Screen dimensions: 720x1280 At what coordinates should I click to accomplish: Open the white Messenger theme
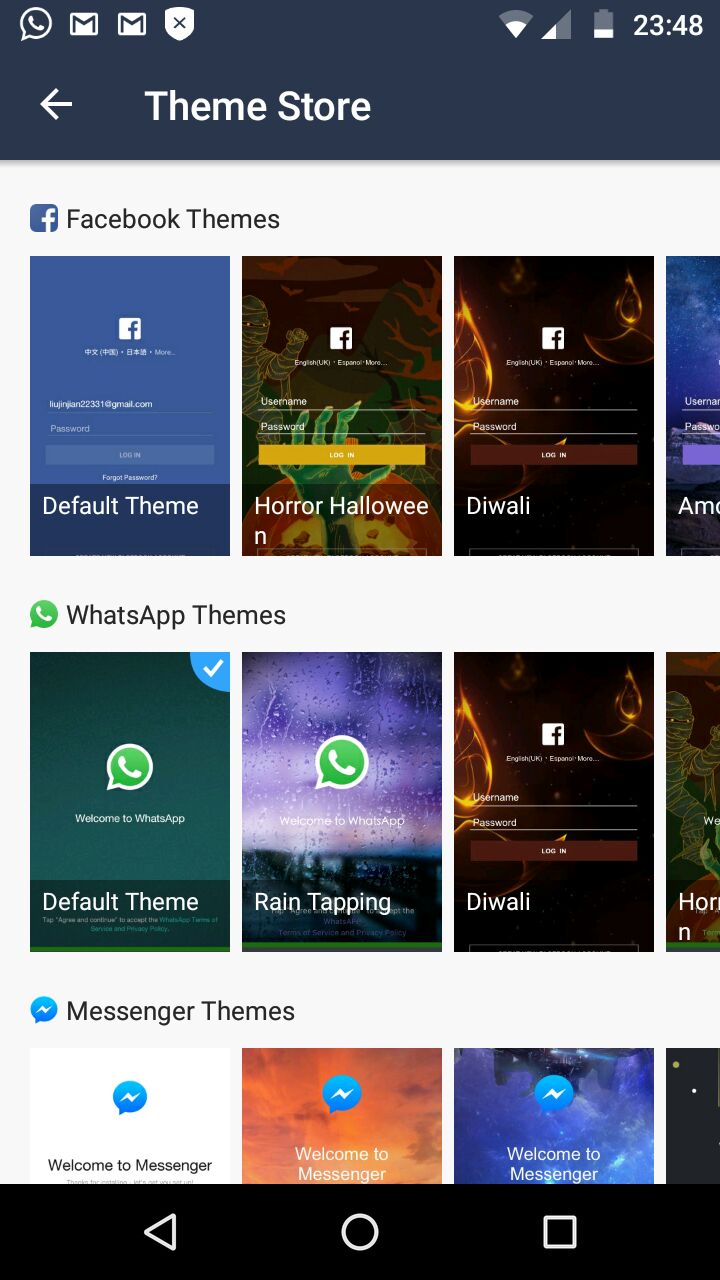tap(130, 1116)
